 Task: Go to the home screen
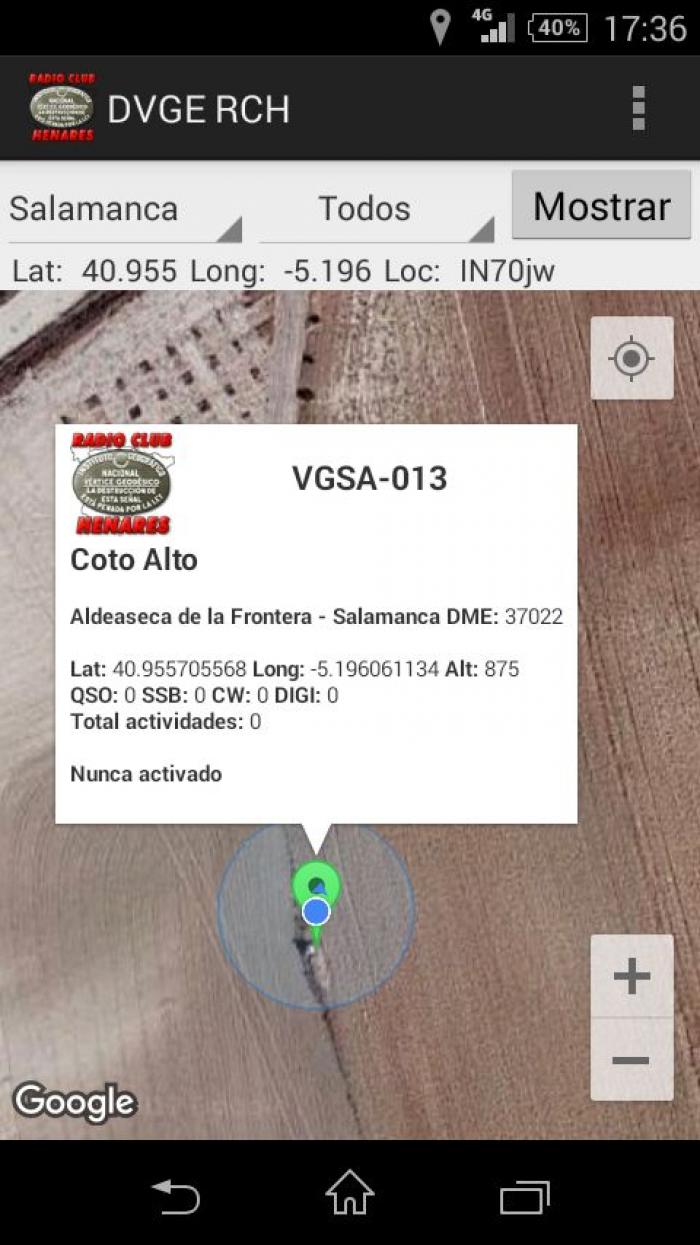pos(350,1194)
